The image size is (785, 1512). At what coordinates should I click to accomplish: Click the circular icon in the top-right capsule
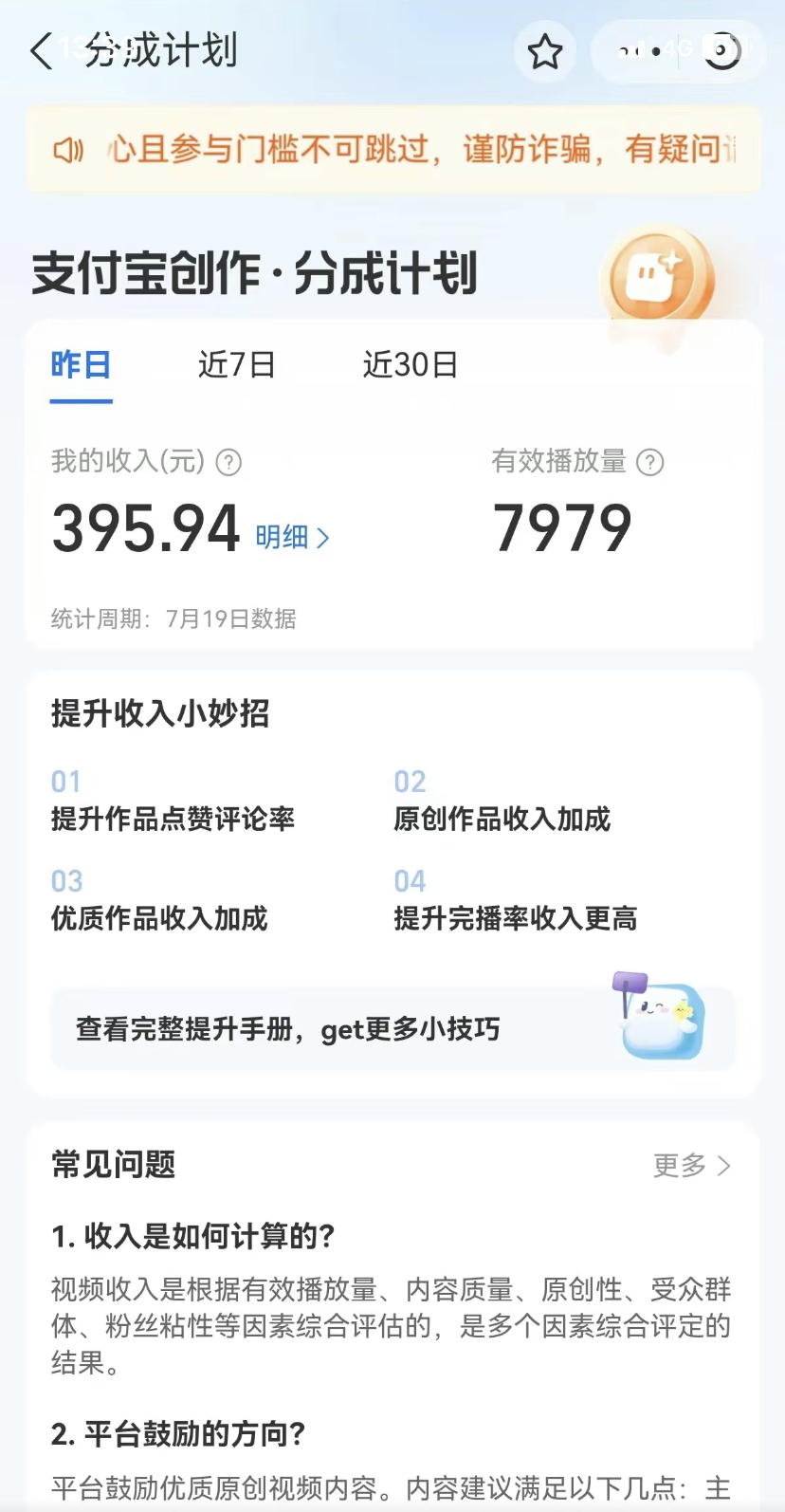pyautogui.click(x=721, y=52)
